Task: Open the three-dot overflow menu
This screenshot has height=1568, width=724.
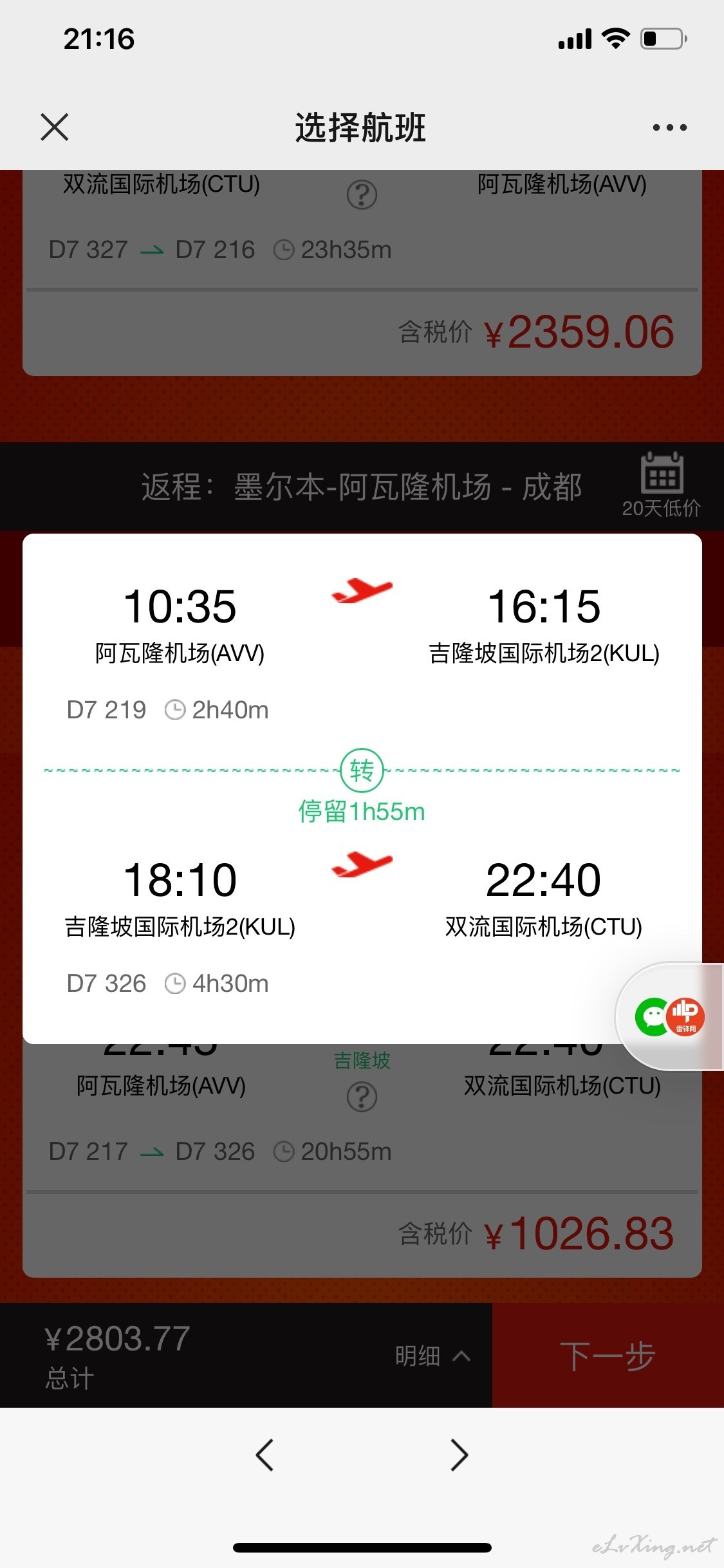Action: tap(669, 127)
